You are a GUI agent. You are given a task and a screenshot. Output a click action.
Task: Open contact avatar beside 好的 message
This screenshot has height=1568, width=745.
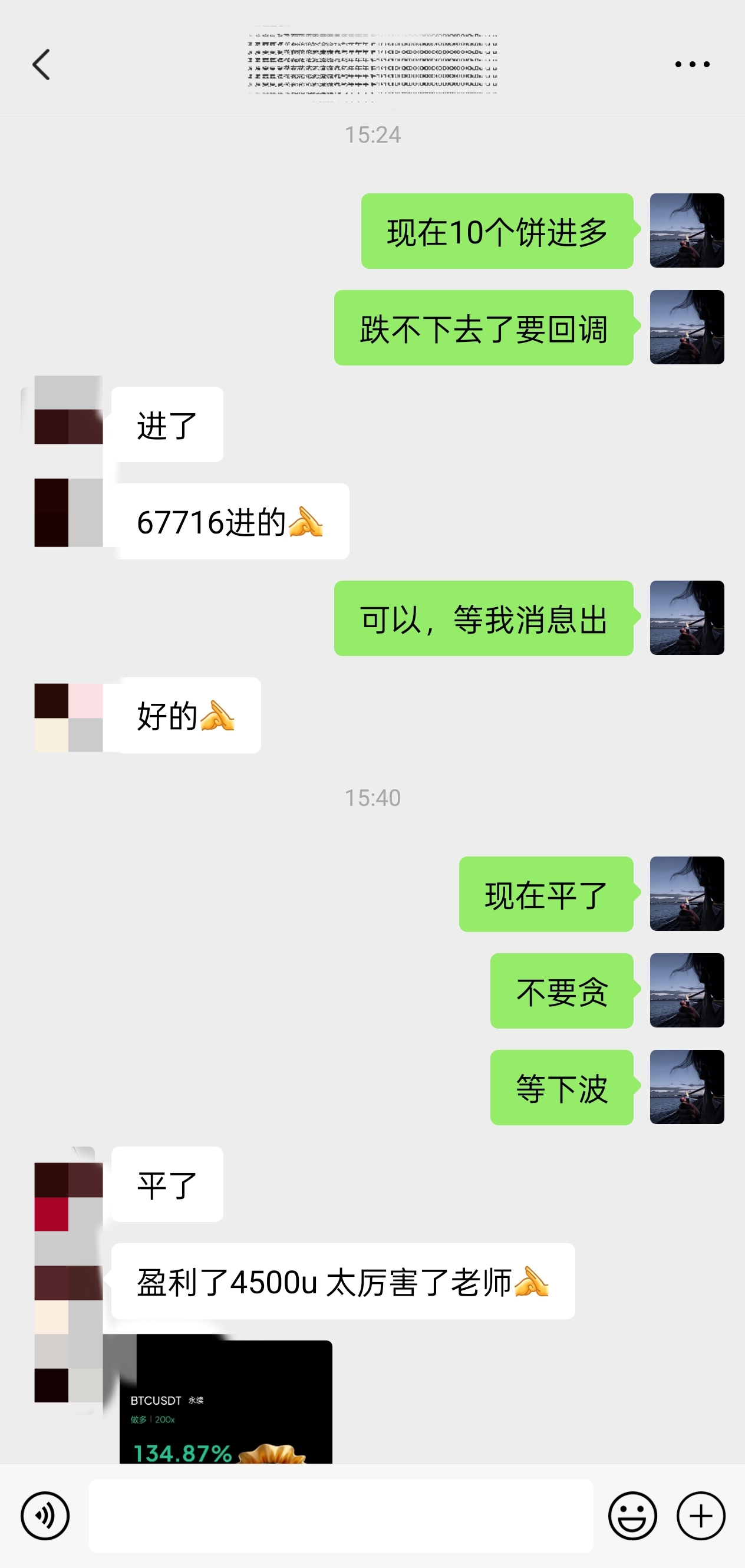68,717
